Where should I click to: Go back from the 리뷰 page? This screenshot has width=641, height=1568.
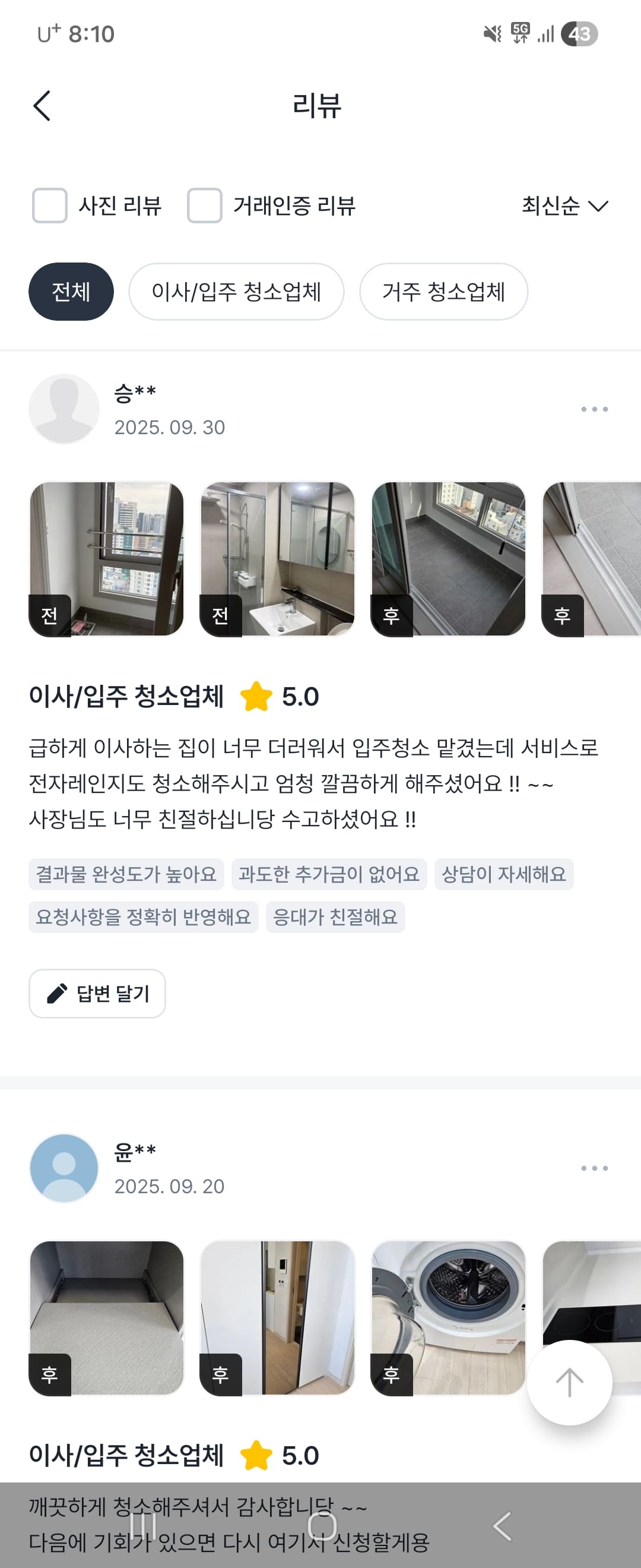tap(42, 106)
